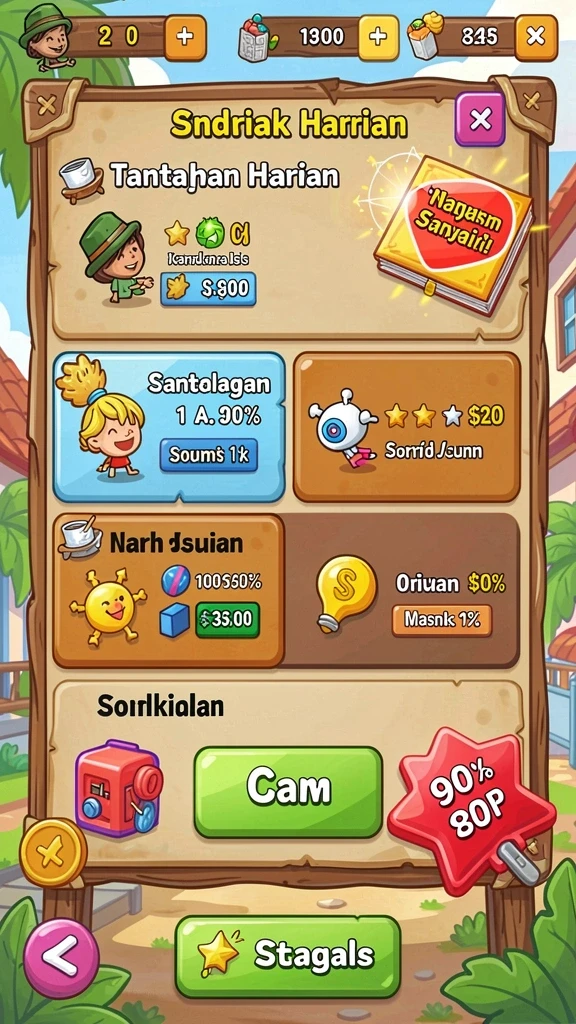
Task: Select the Masnk 1% button
Action: (x=441, y=620)
